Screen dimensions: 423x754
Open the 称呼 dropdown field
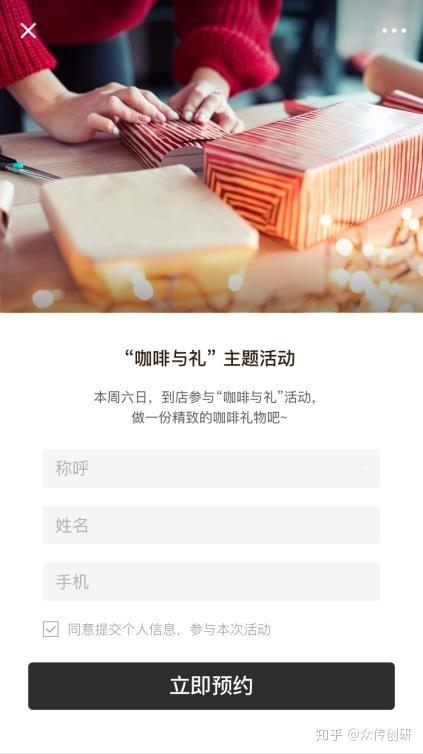tap(212, 468)
